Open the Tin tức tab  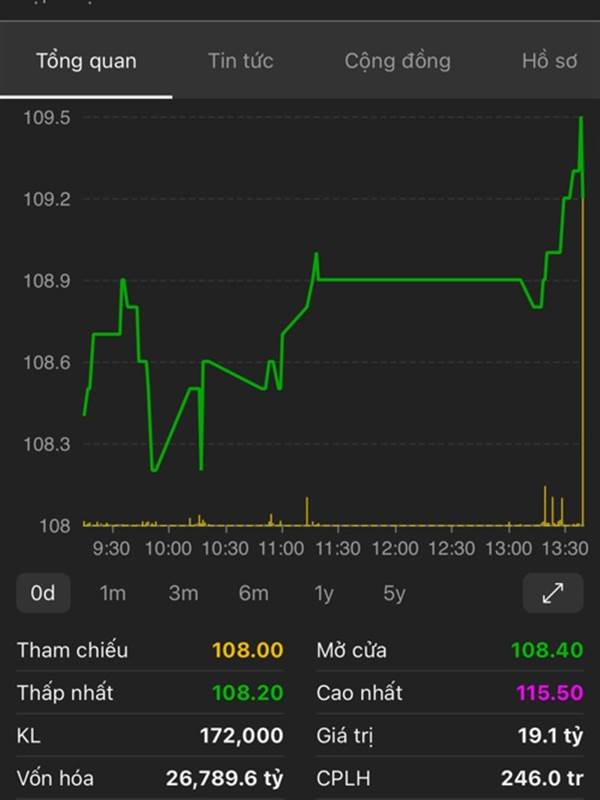click(241, 61)
